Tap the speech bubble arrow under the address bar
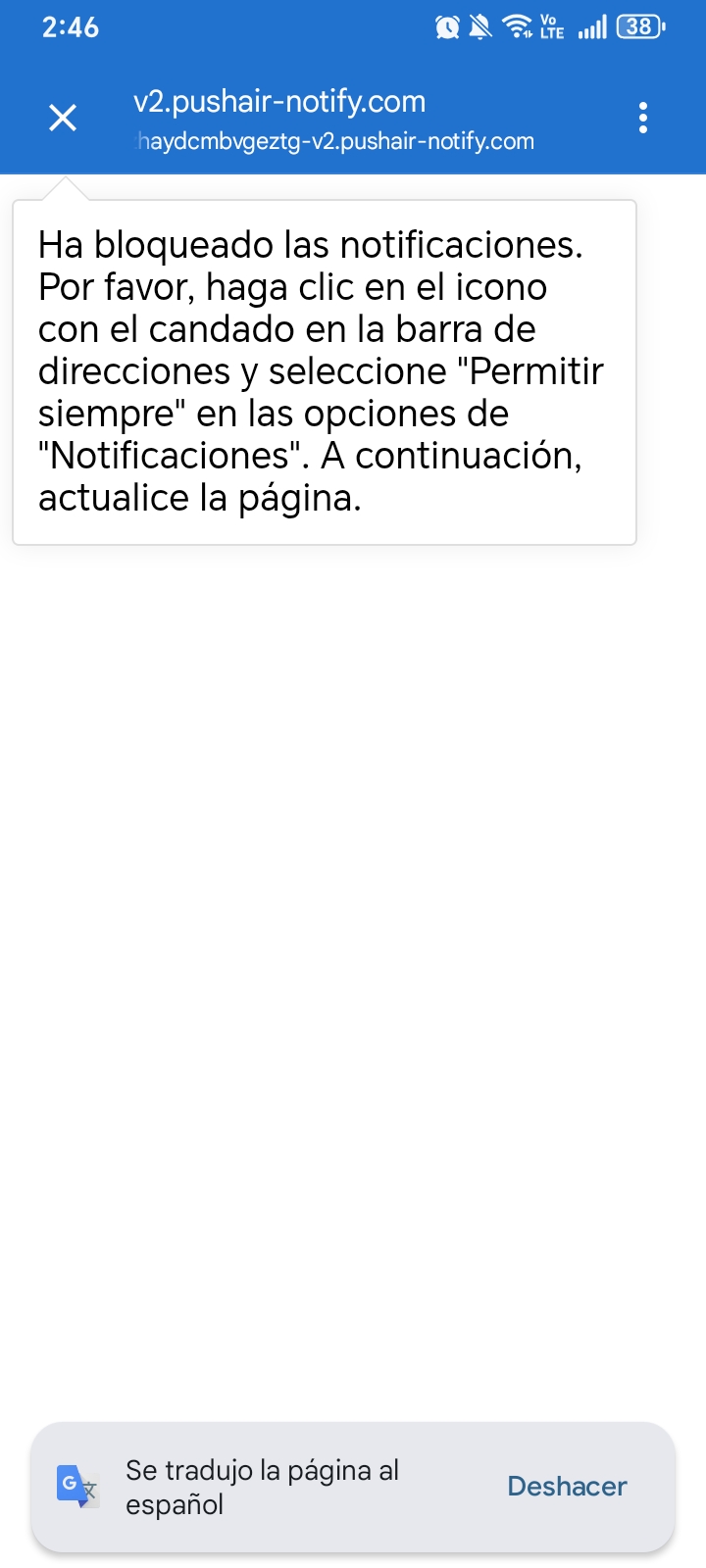Viewport: 706px width, 1568px height. pyautogui.click(x=65, y=186)
